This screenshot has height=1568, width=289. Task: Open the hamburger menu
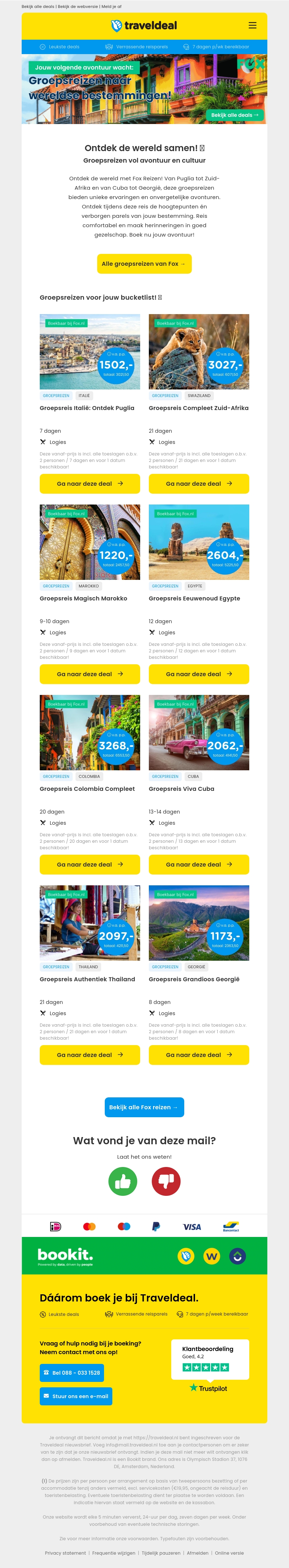tap(253, 26)
